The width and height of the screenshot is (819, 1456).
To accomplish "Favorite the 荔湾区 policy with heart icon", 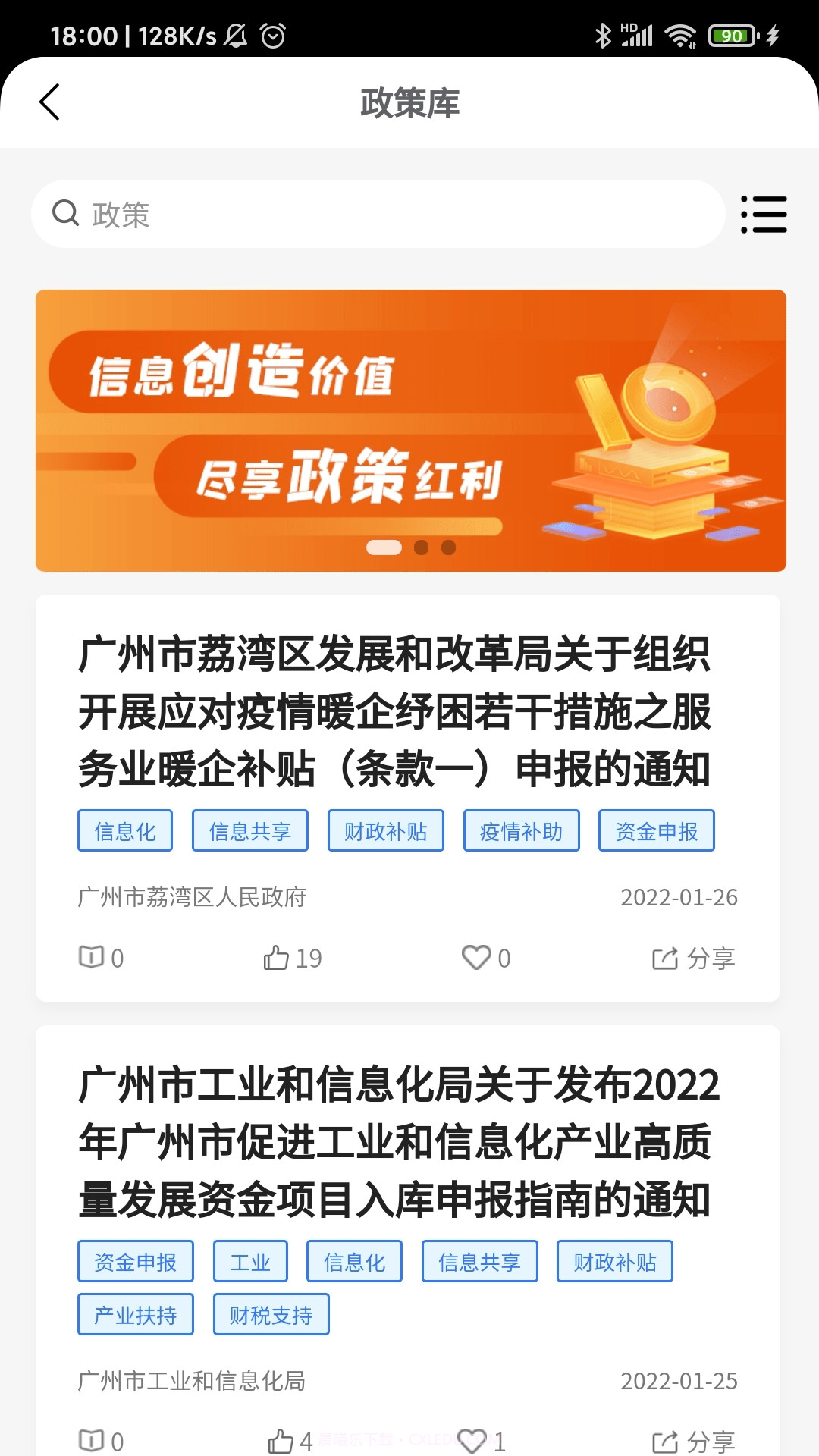I will coord(485,958).
